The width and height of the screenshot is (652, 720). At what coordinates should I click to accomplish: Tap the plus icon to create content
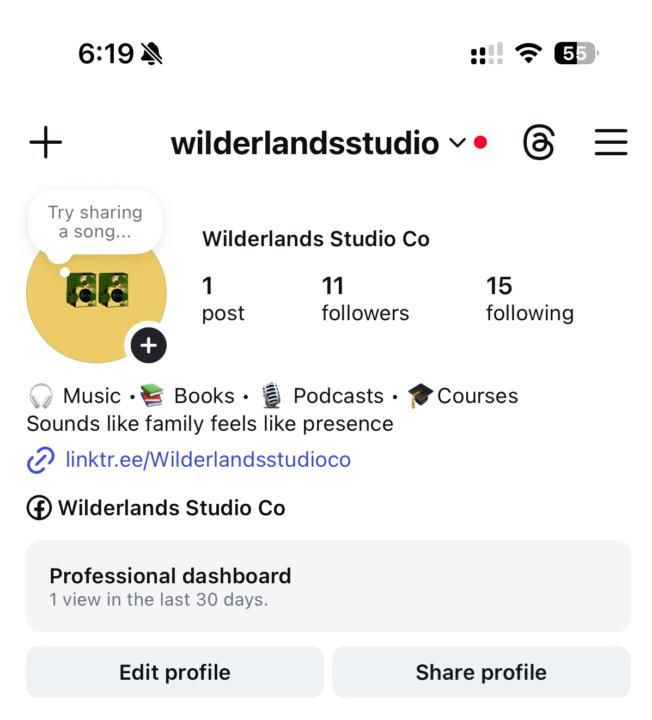pos(45,143)
